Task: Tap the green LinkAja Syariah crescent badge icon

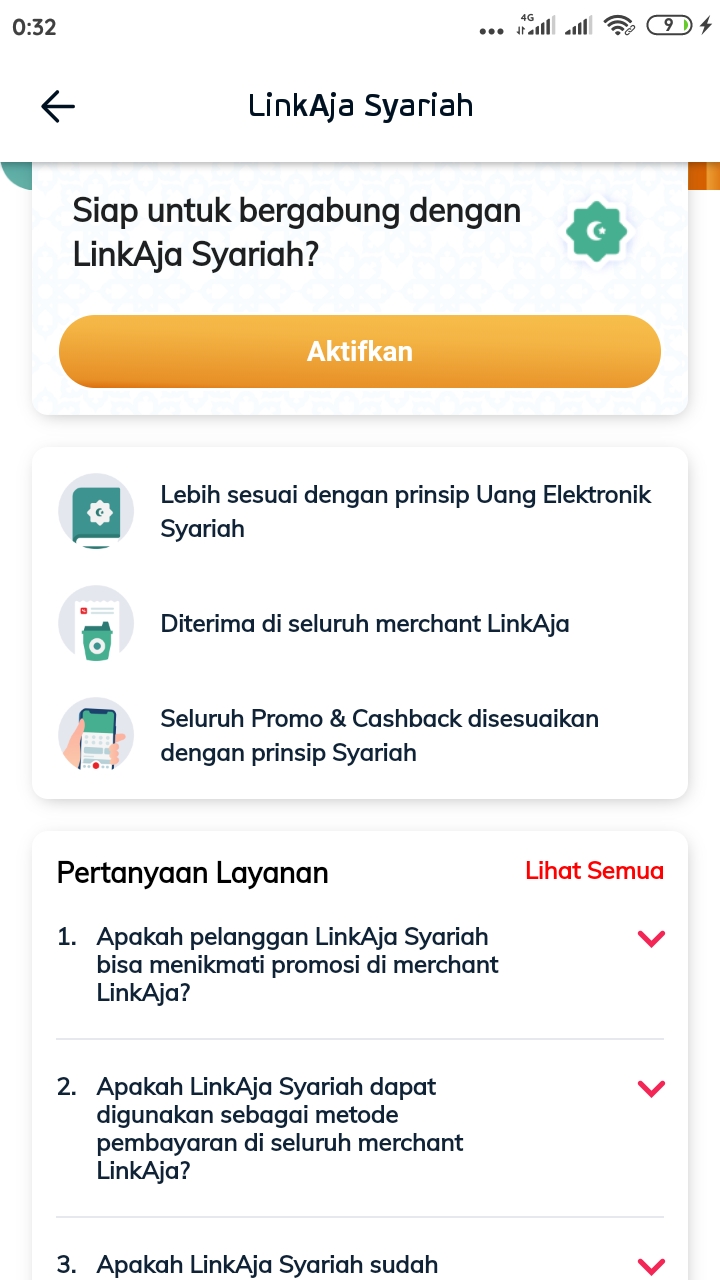Action: tap(597, 231)
